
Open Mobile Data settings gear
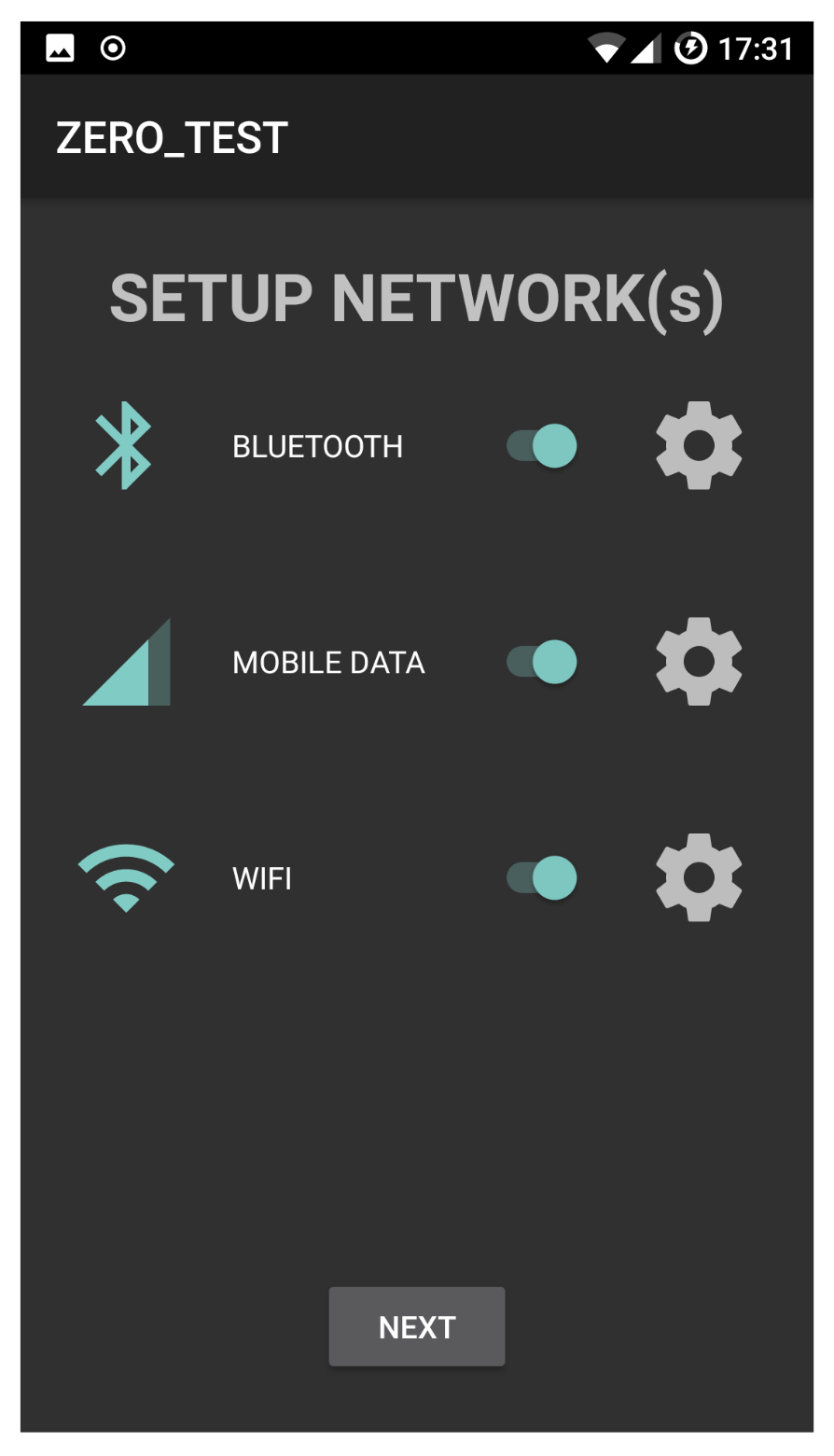click(699, 661)
